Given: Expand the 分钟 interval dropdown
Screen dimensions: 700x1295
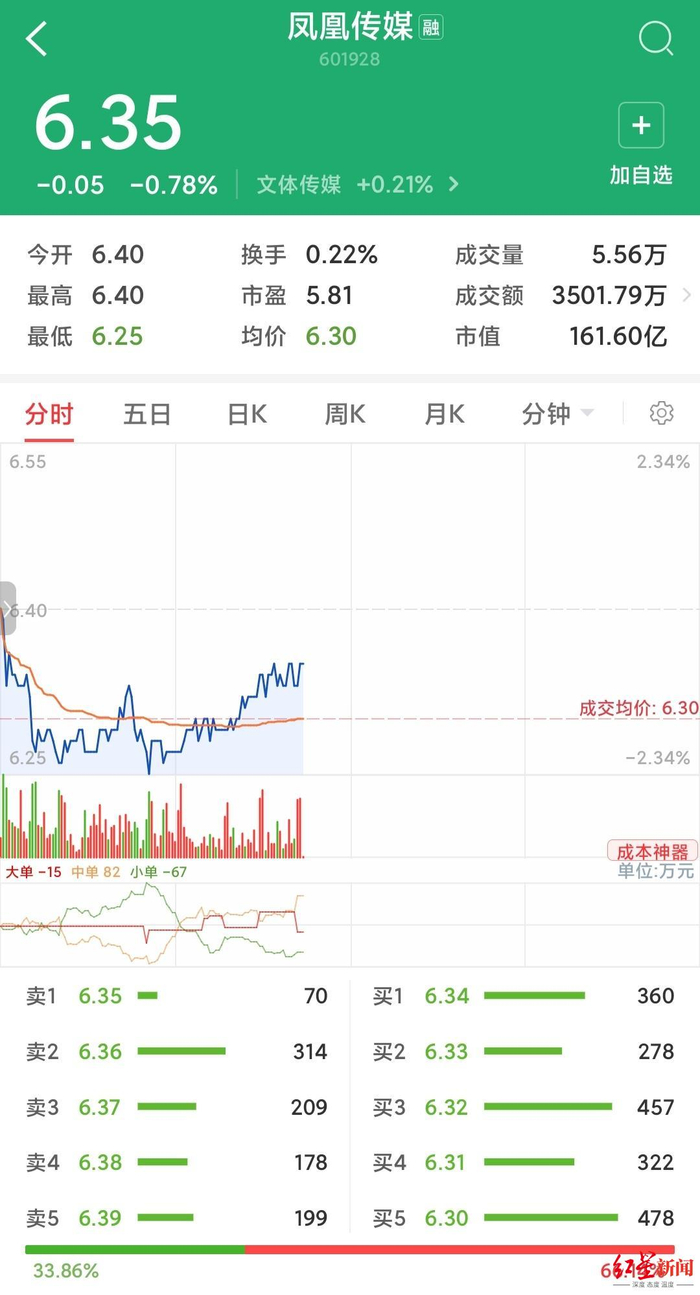Looking at the screenshot, I should 557,414.
